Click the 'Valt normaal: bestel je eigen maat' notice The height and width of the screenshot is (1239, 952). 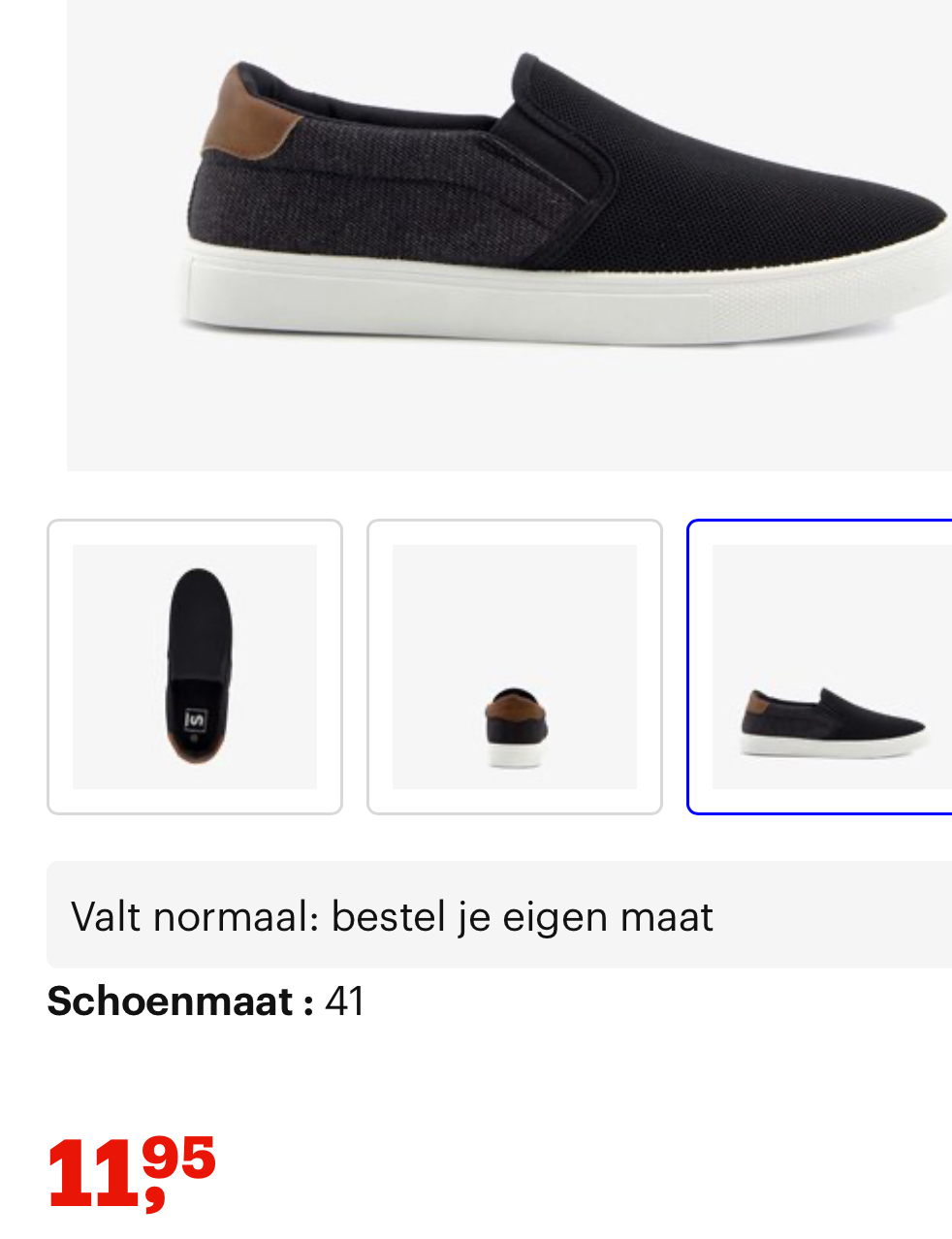coord(394,914)
